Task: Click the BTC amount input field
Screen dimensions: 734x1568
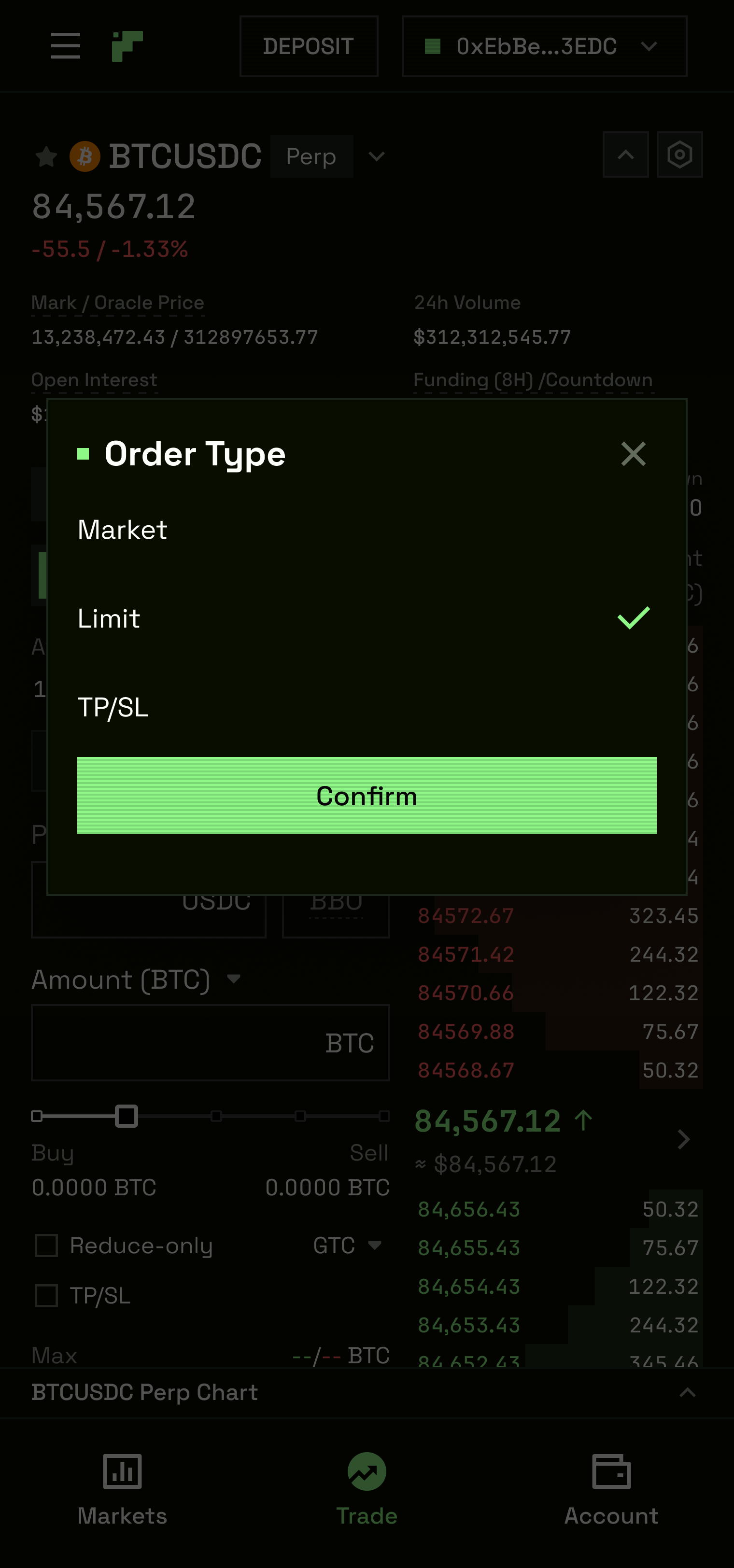Action: tap(210, 1042)
